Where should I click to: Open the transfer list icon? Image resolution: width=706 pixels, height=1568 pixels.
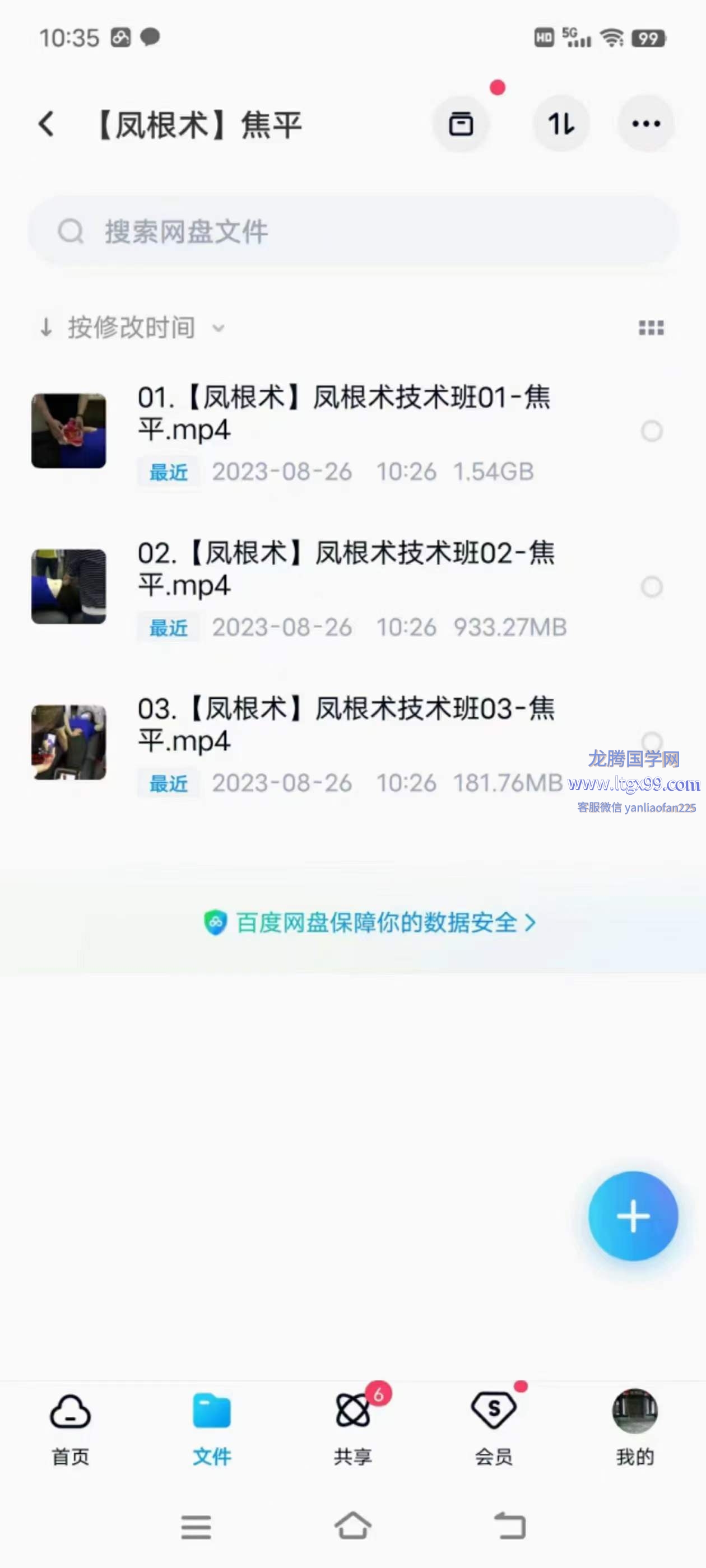coord(461,124)
